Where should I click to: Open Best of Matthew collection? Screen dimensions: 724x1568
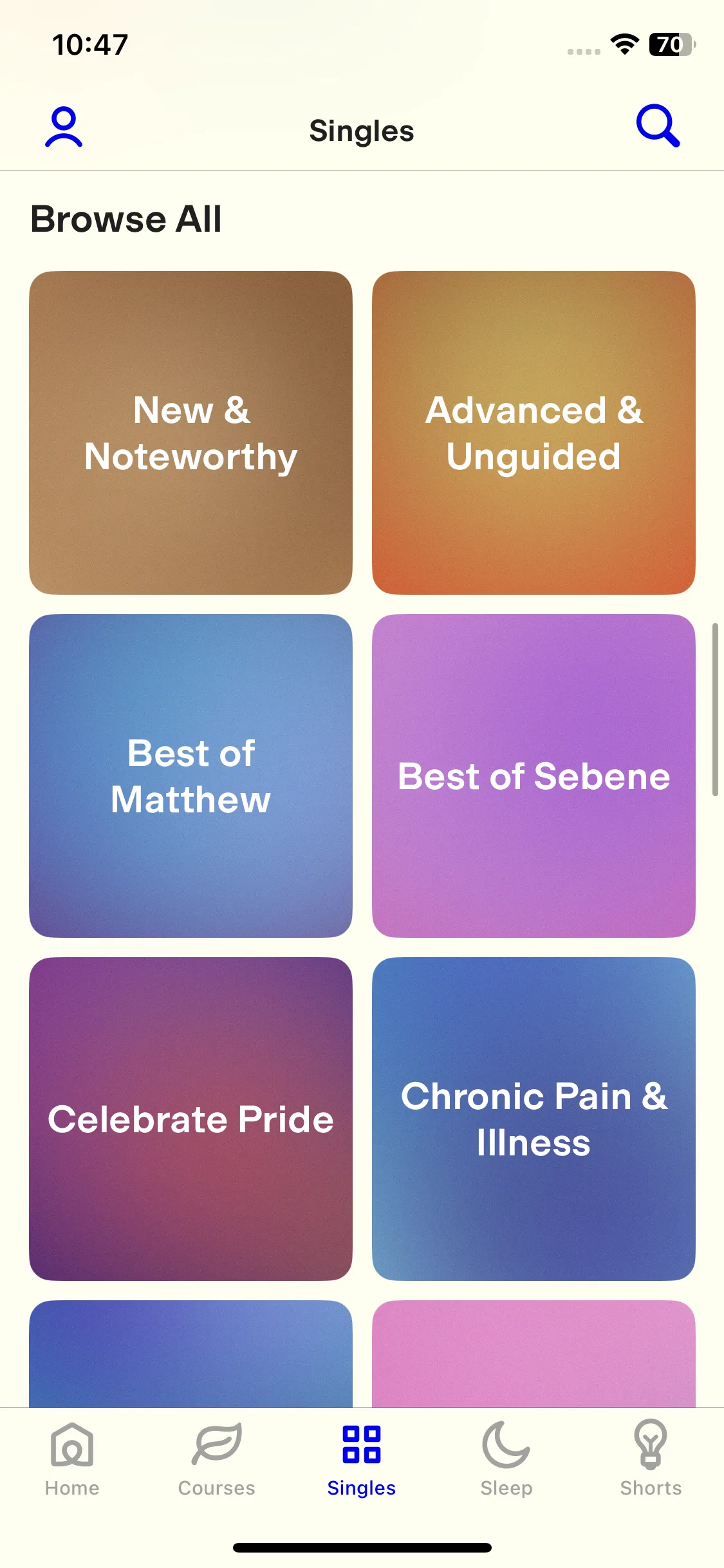click(190, 776)
